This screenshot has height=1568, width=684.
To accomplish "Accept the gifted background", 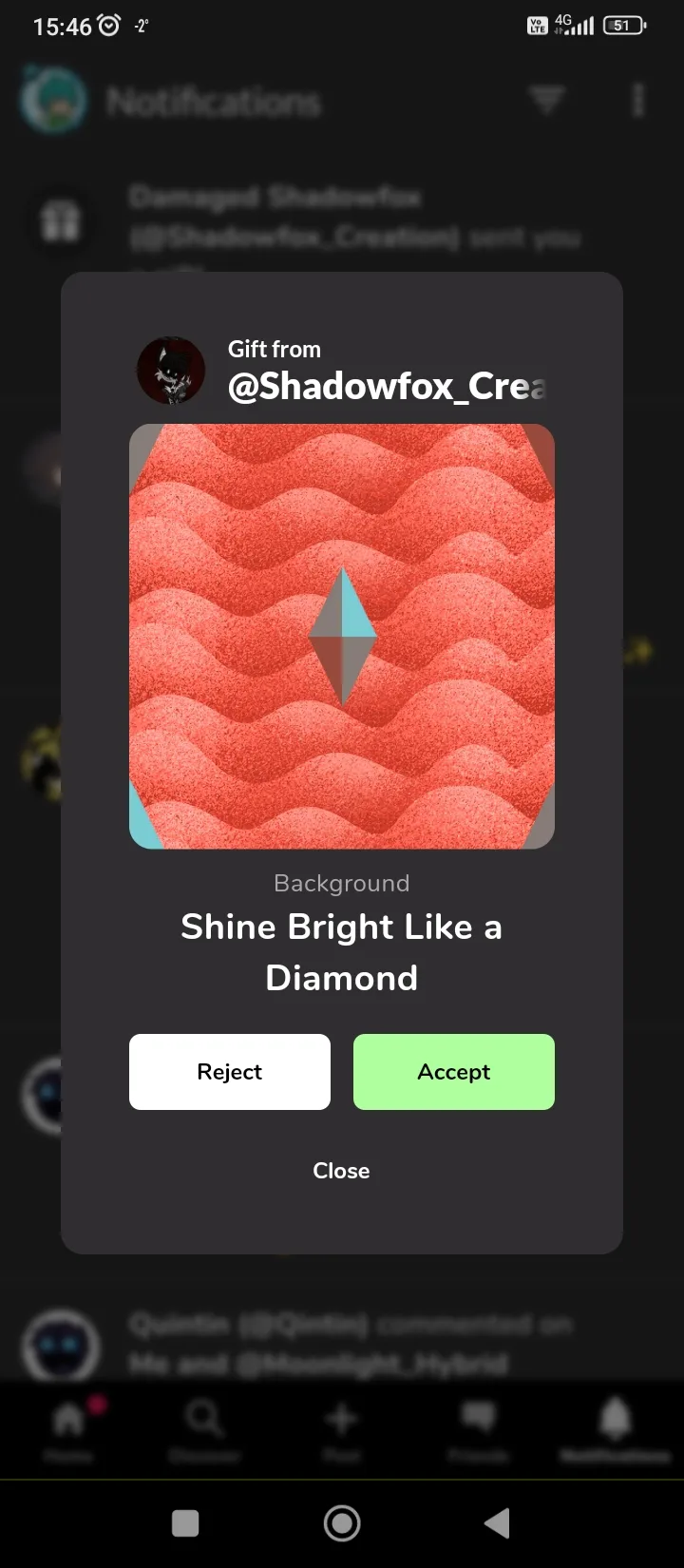I will (x=454, y=1071).
